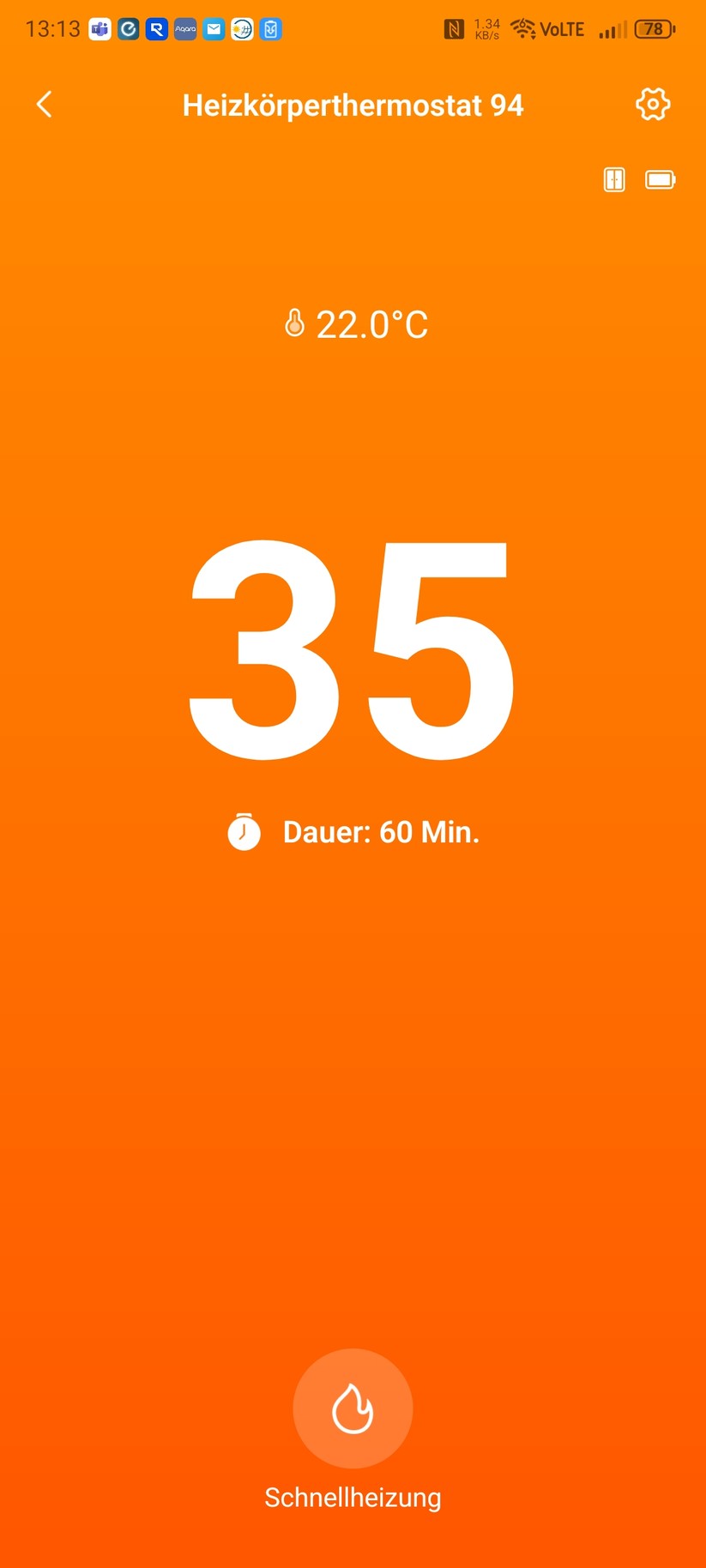Change the Dauer: 60 Min. timer

tap(353, 832)
